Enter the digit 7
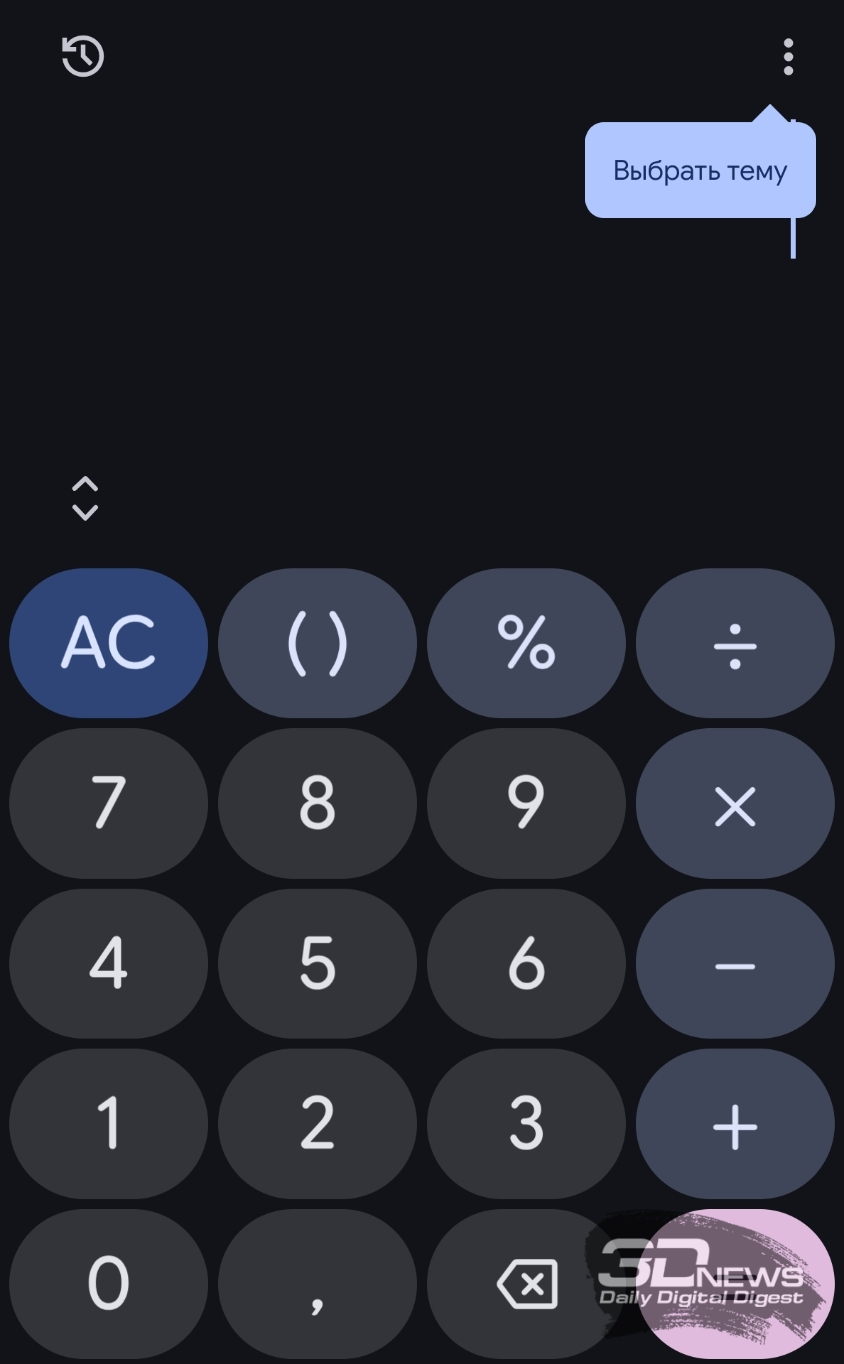Screen dimensions: 844x1364 tap(109, 803)
